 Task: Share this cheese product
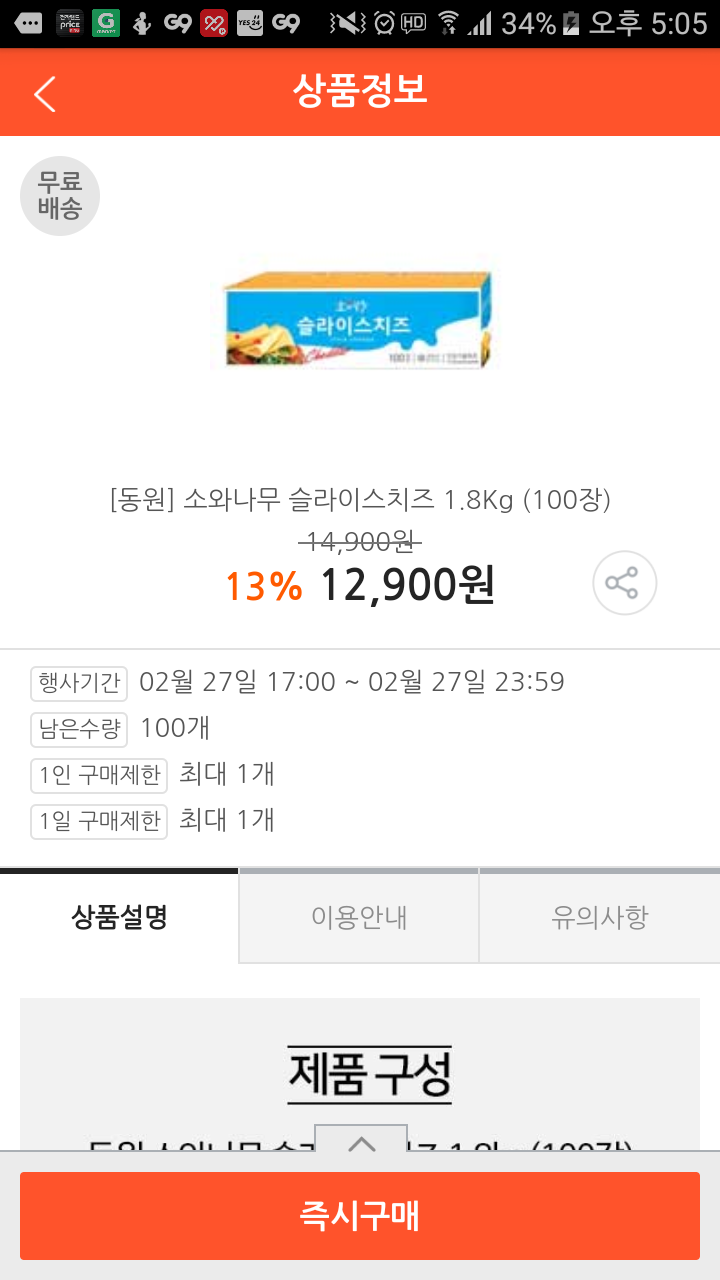click(x=624, y=583)
